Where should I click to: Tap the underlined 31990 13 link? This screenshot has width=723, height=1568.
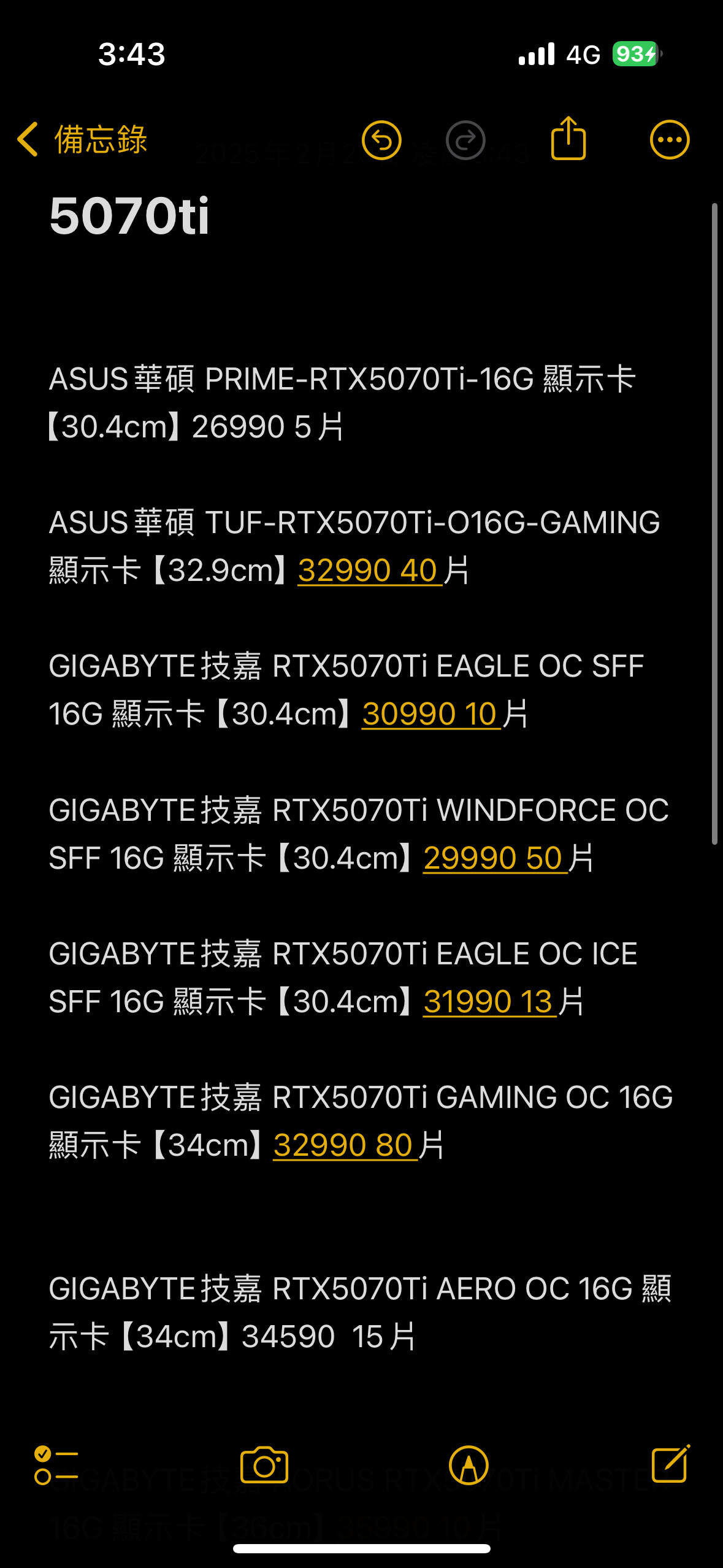click(490, 1002)
